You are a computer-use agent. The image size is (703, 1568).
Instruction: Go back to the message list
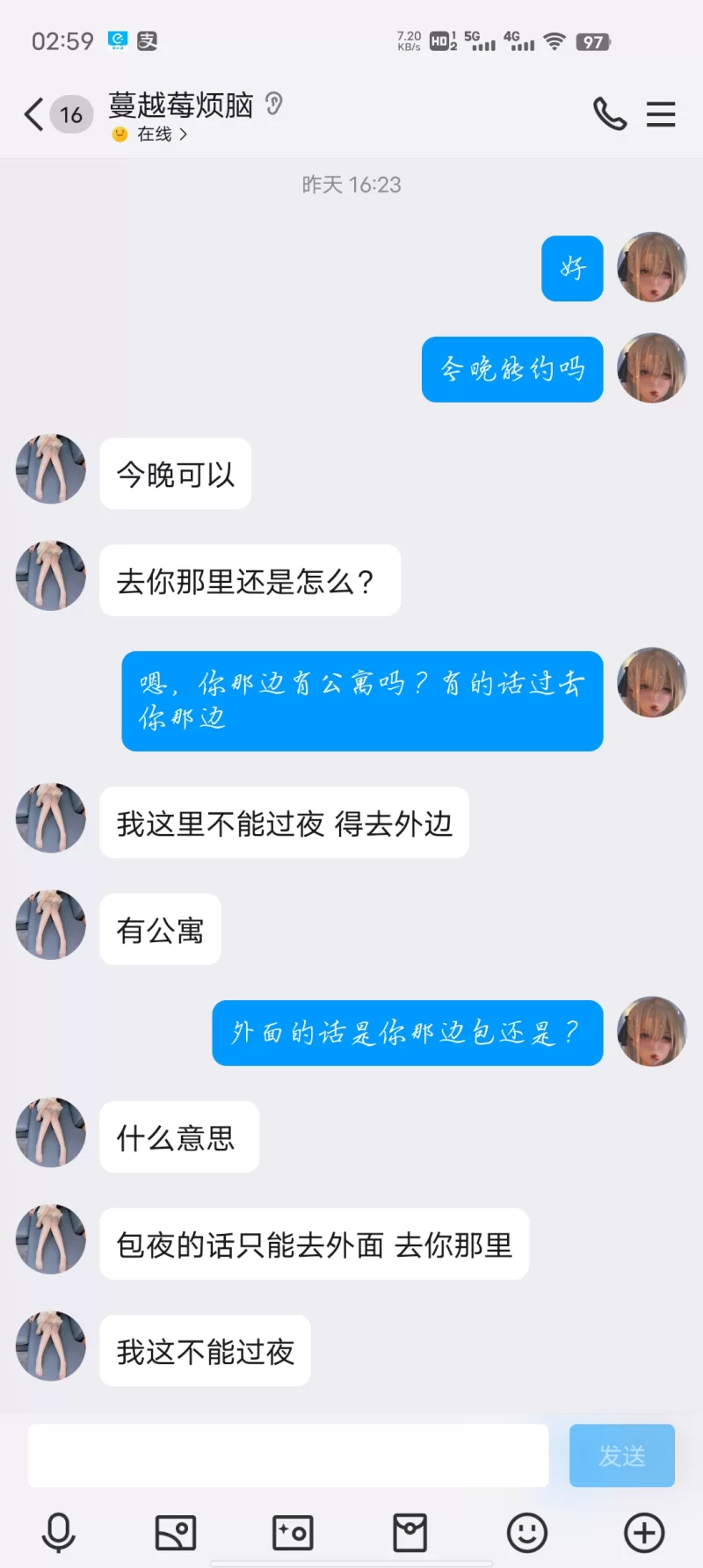point(35,114)
